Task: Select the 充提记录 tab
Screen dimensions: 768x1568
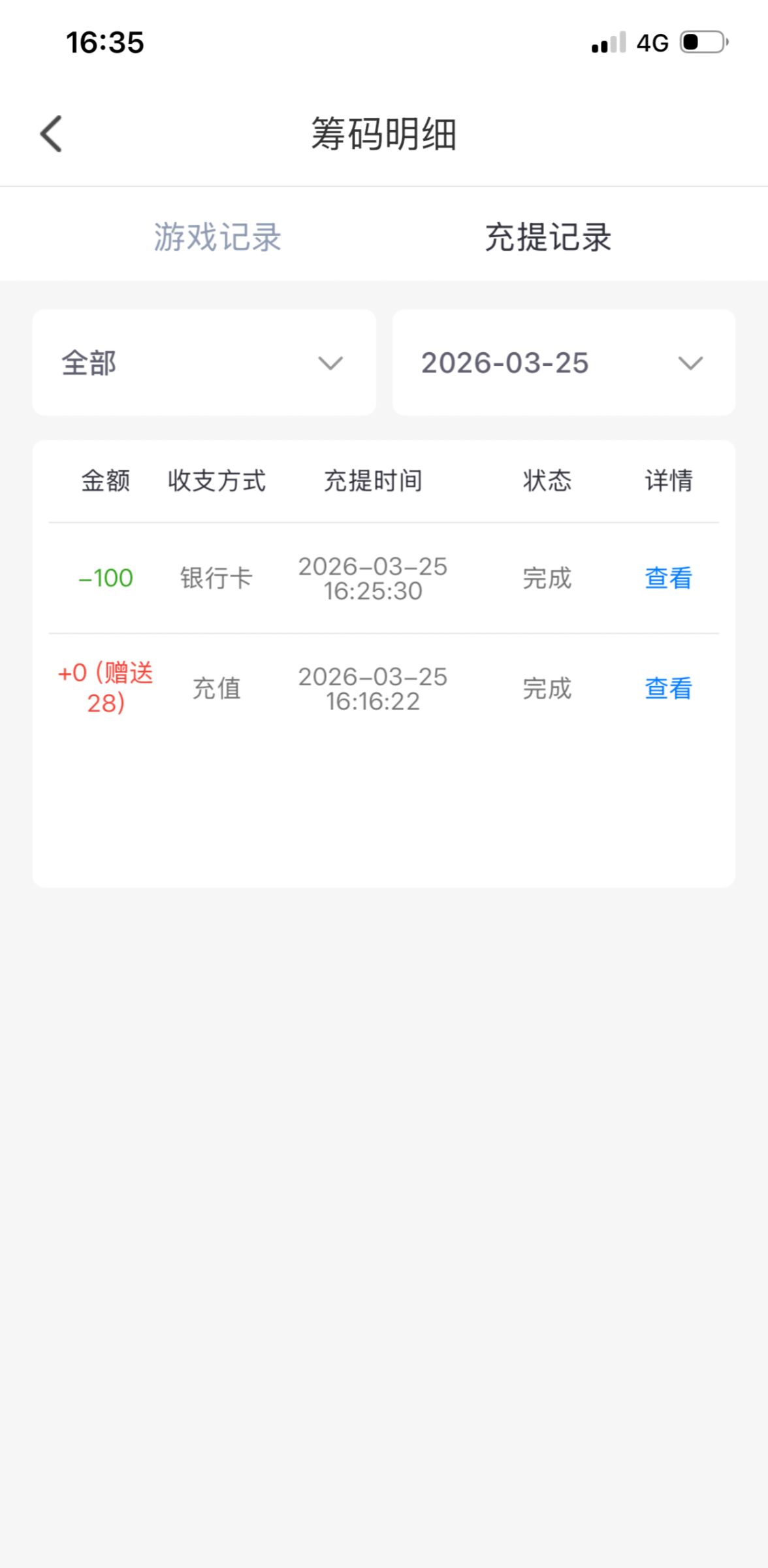Action: click(548, 237)
